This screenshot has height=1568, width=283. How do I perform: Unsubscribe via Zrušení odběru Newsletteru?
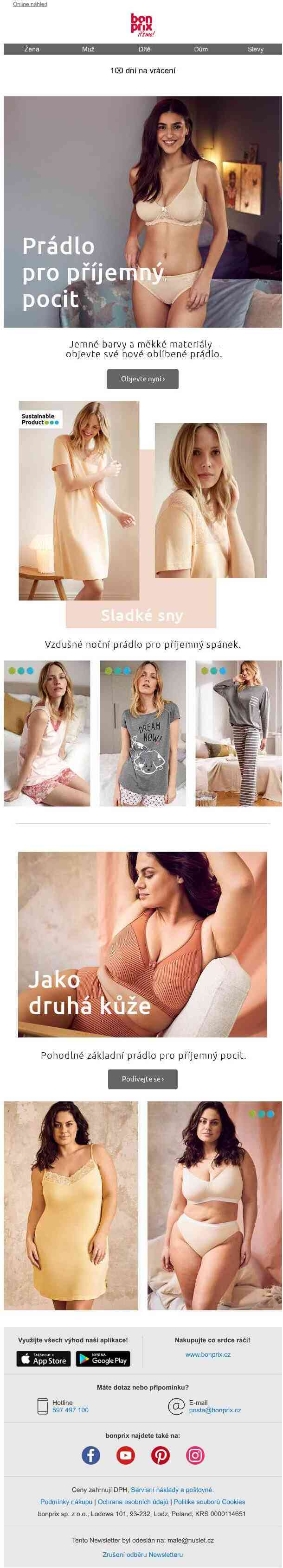tap(143, 1554)
